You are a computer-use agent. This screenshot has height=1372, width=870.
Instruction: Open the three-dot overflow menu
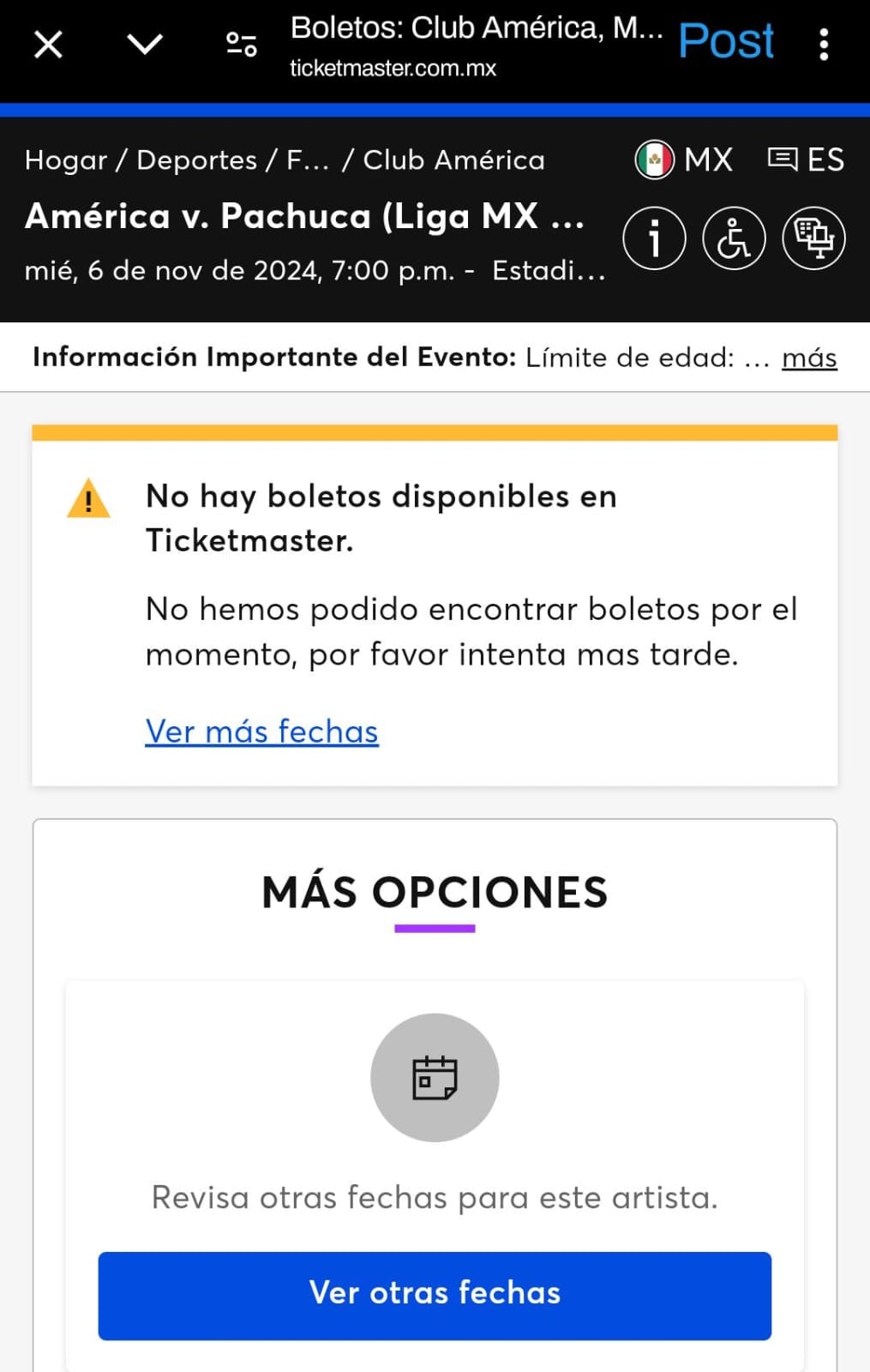(x=825, y=43)
